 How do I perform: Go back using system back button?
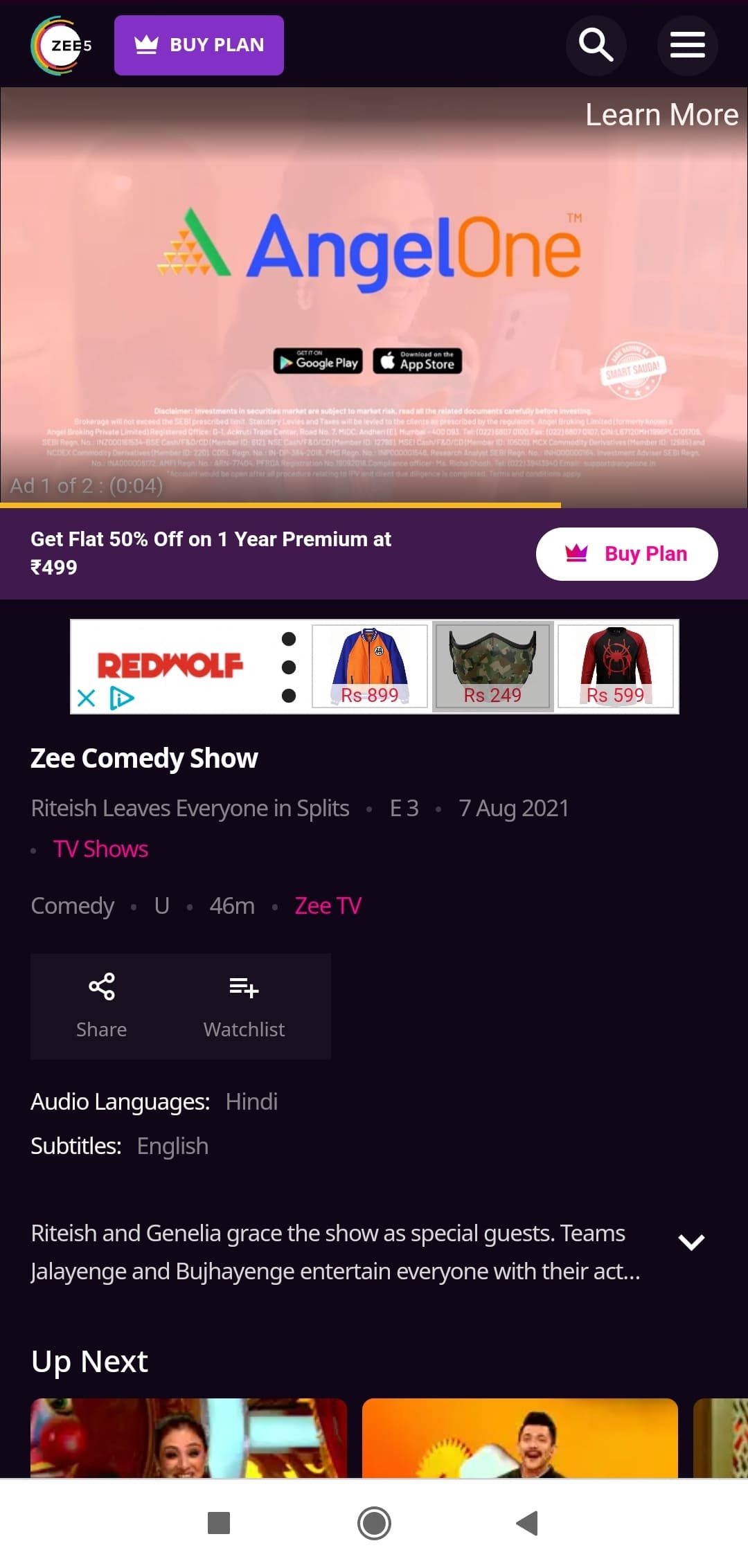(x=527, y=1523)
